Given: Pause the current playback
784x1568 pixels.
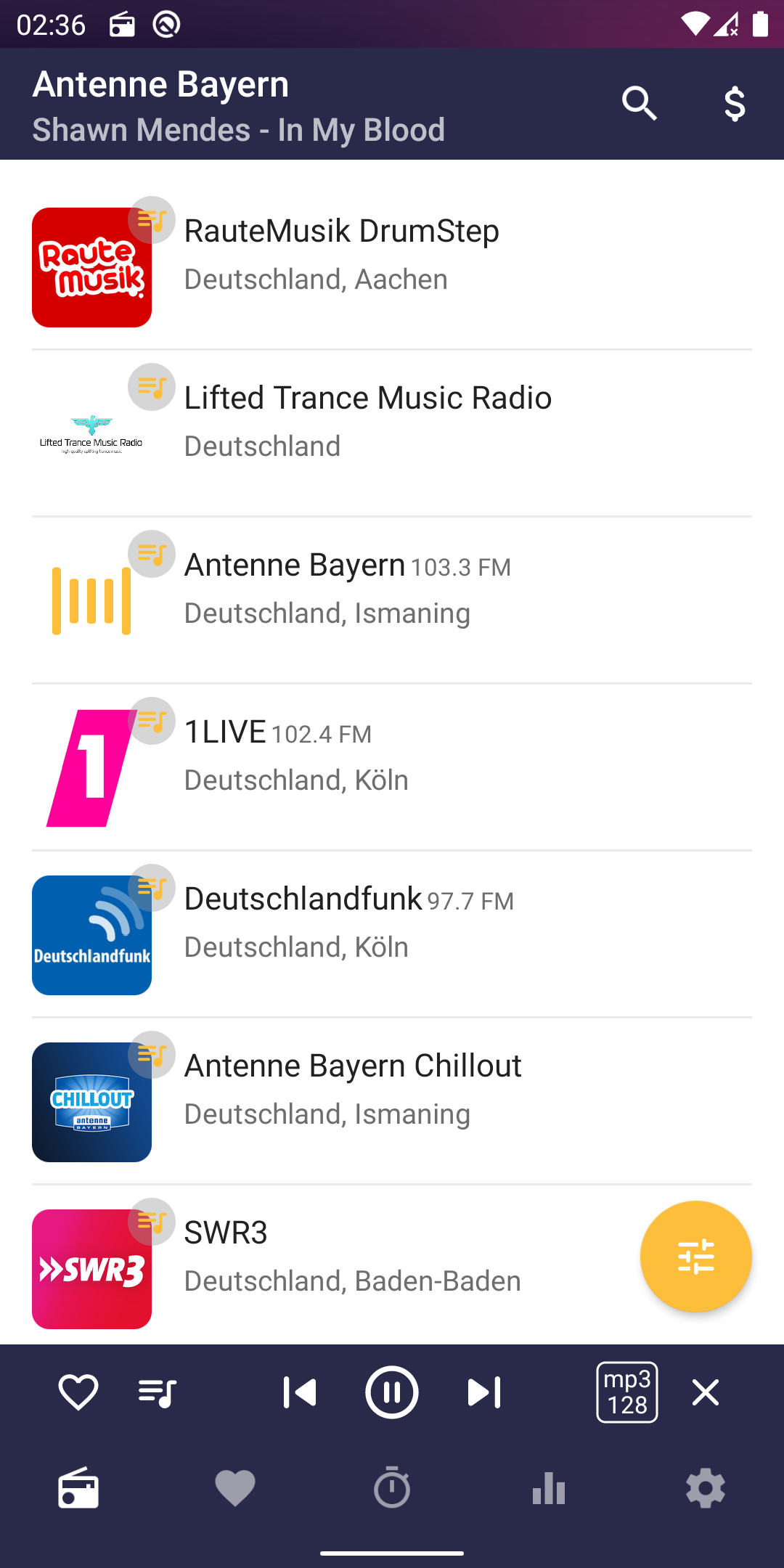Looking at the screenshot, I should point(392,1392).
